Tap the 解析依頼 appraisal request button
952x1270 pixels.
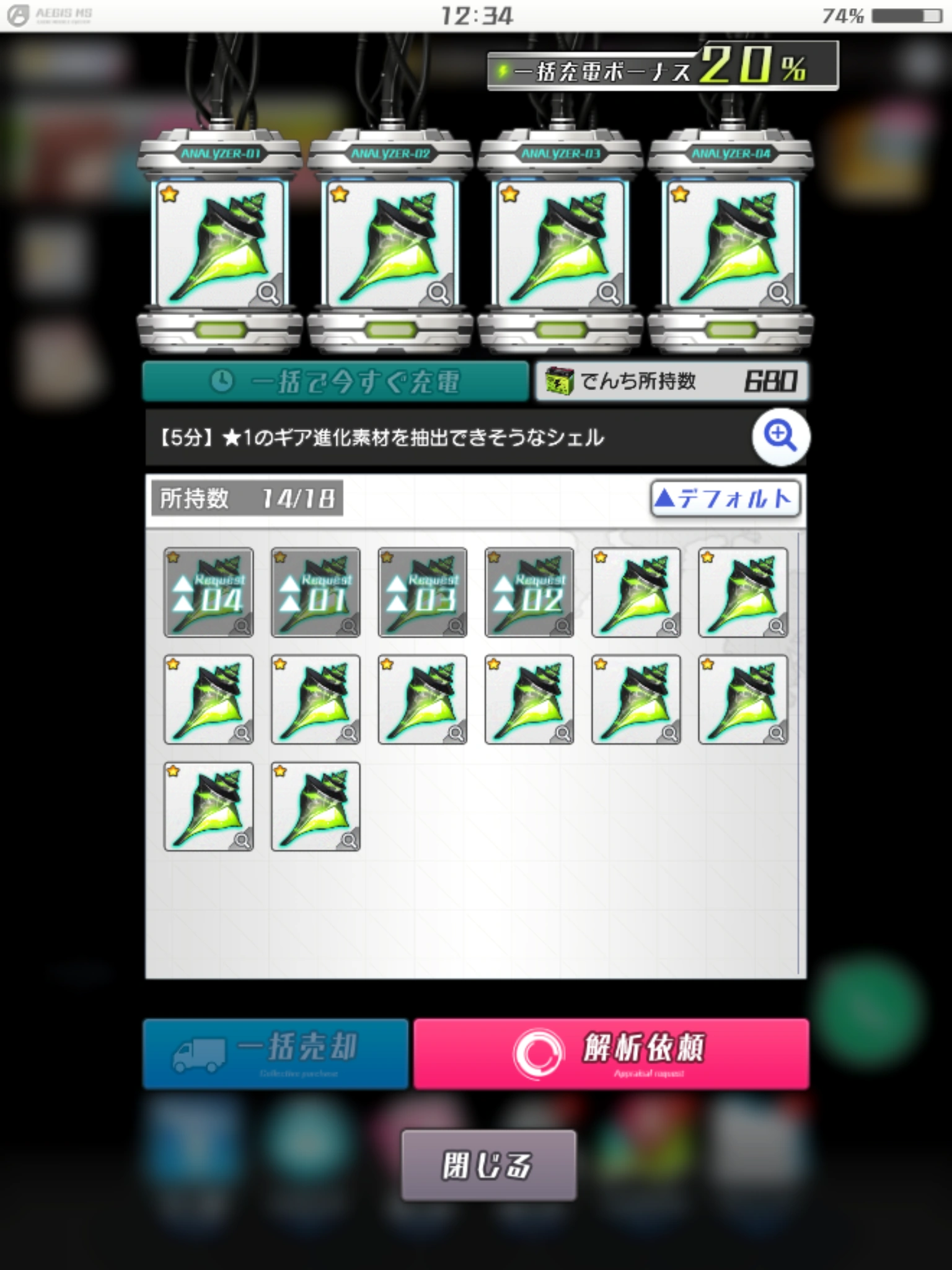(x=611, y=1054)
